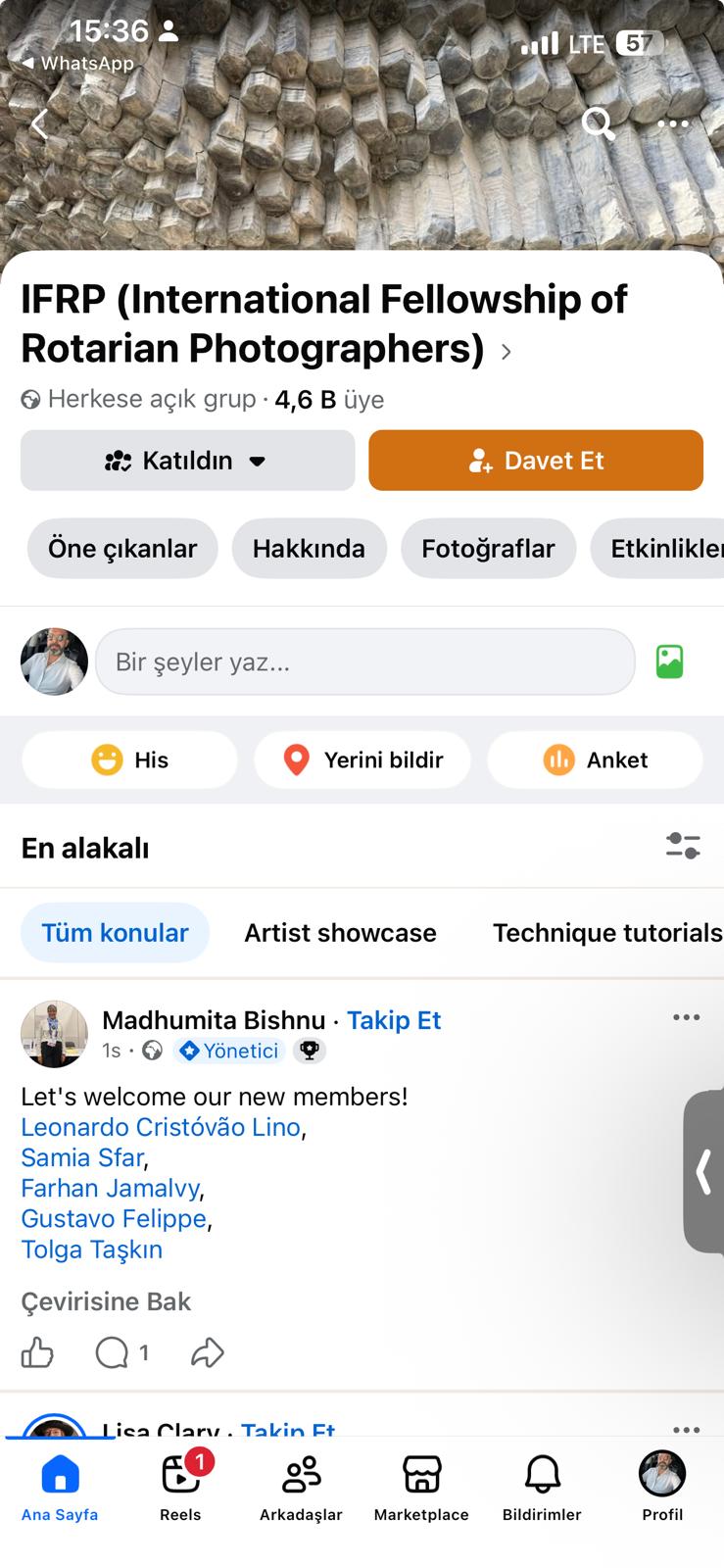View the group's Fotoğraflar
The height and width of the screenshot is (1568, 724).
[488, 549]
